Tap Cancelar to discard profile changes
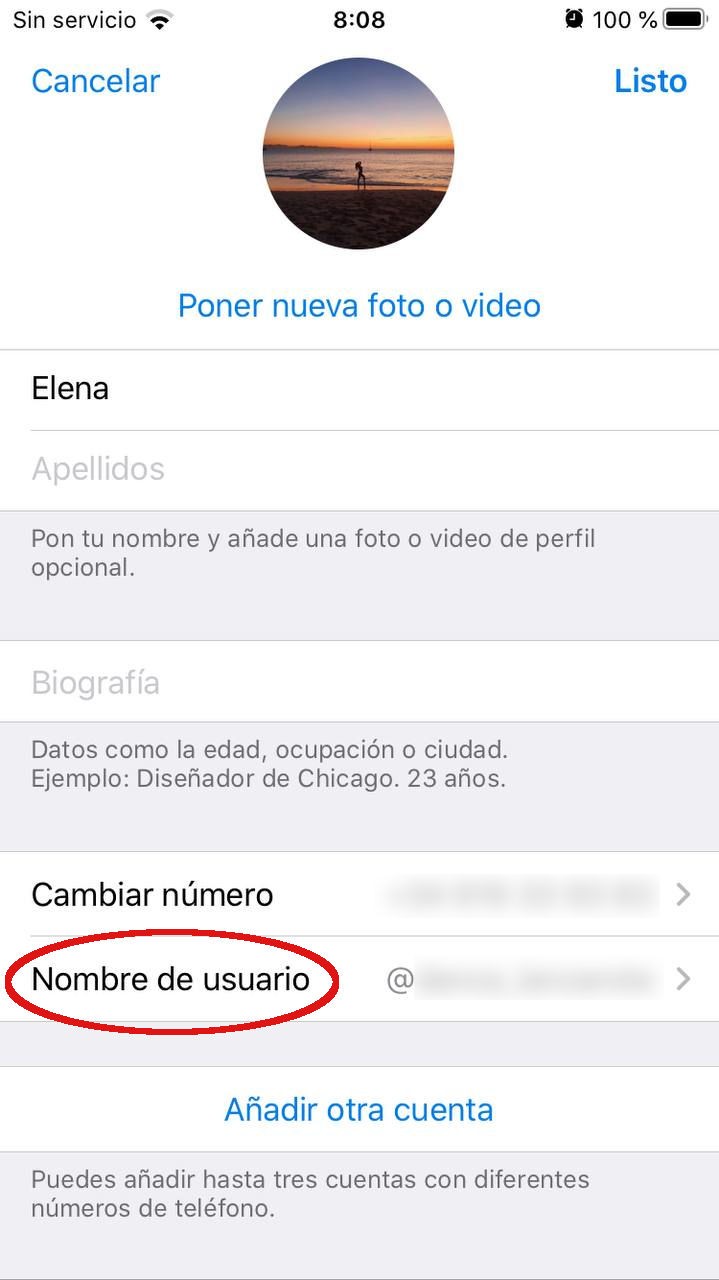This screenshot has width=719, height=1280. (95, 81)
